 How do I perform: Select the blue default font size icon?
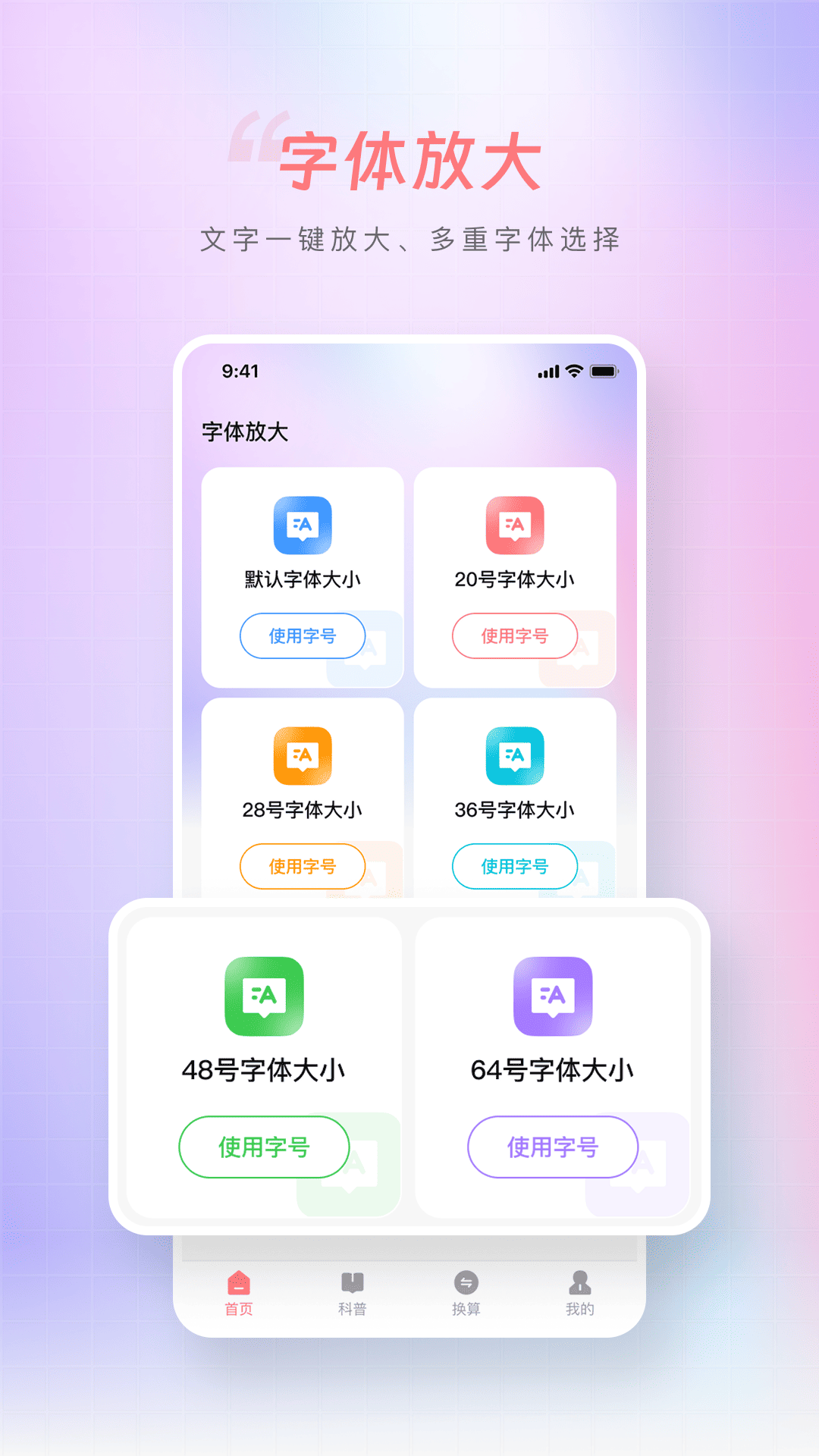[x=303, y=527]
